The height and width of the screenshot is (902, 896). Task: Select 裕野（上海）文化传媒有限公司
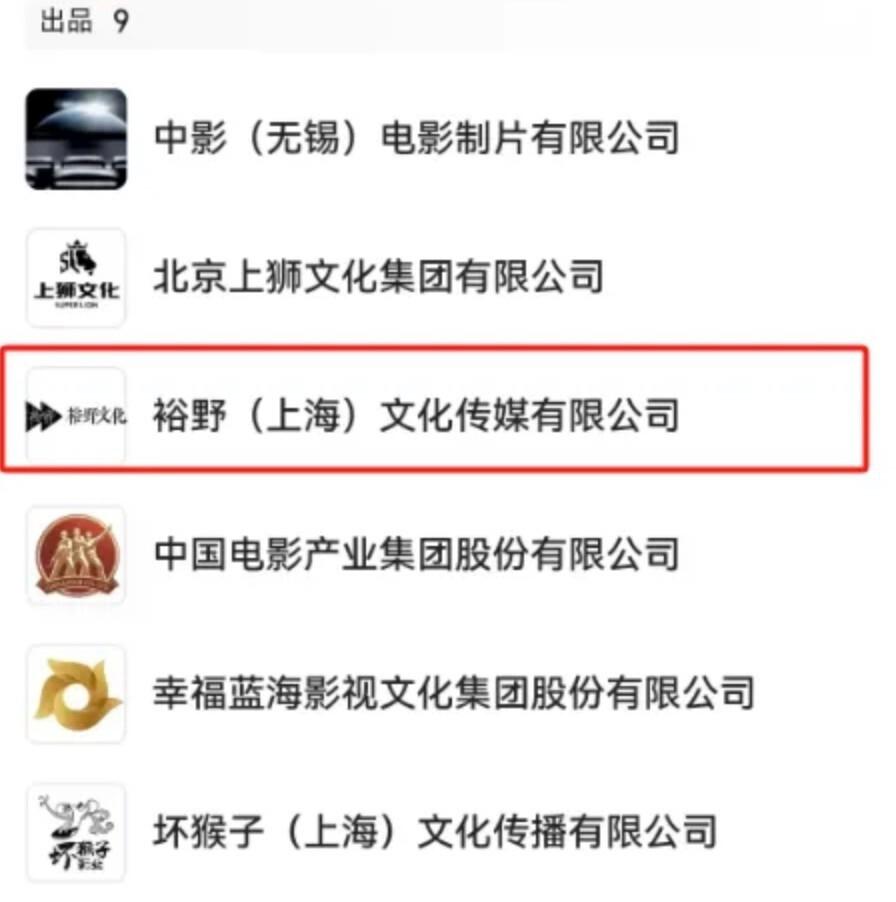416,415
